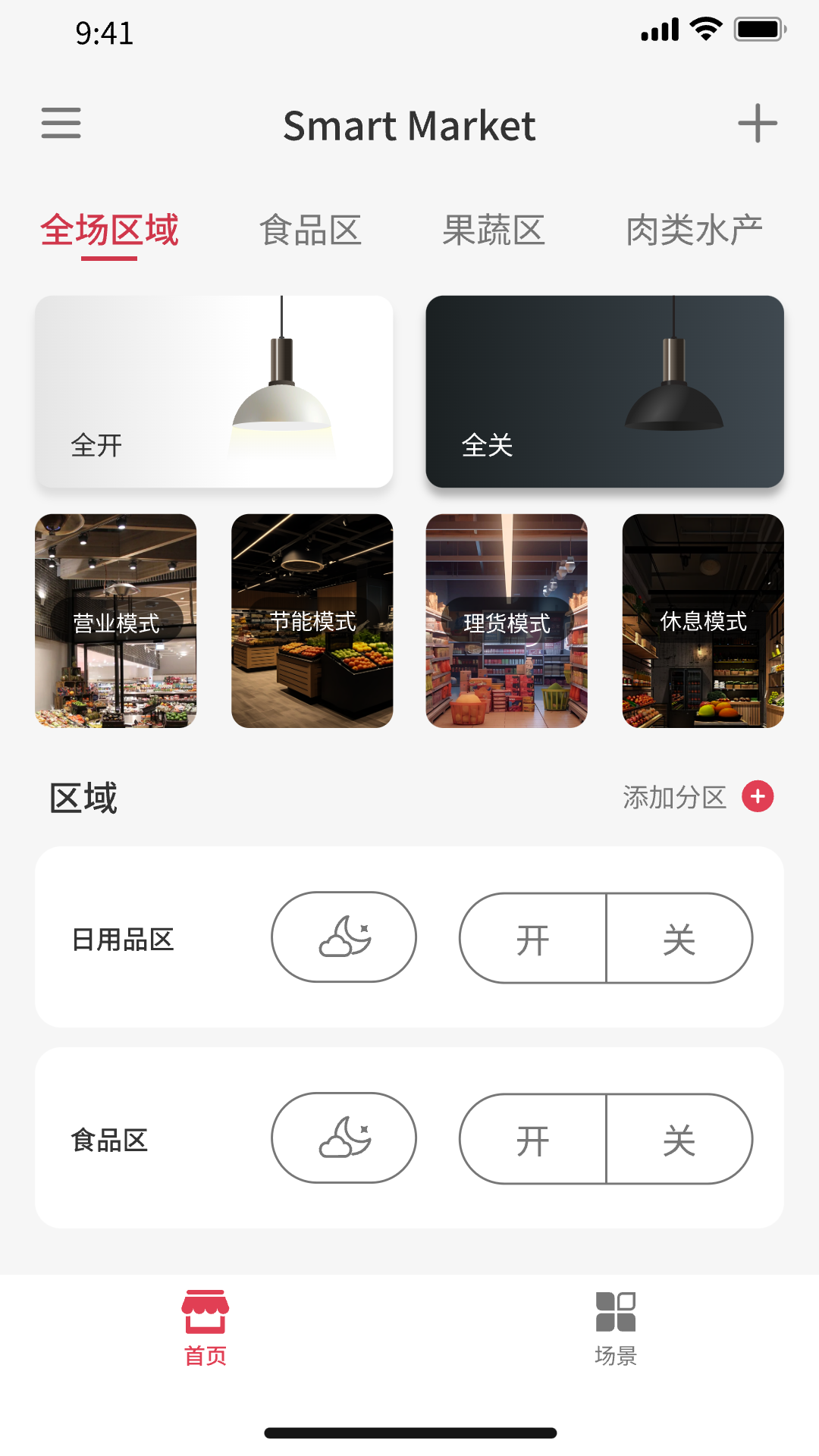The image size is (819, 1456).
Task: Tap the night mode icon for 食品区
Action: pos(343,1139)
